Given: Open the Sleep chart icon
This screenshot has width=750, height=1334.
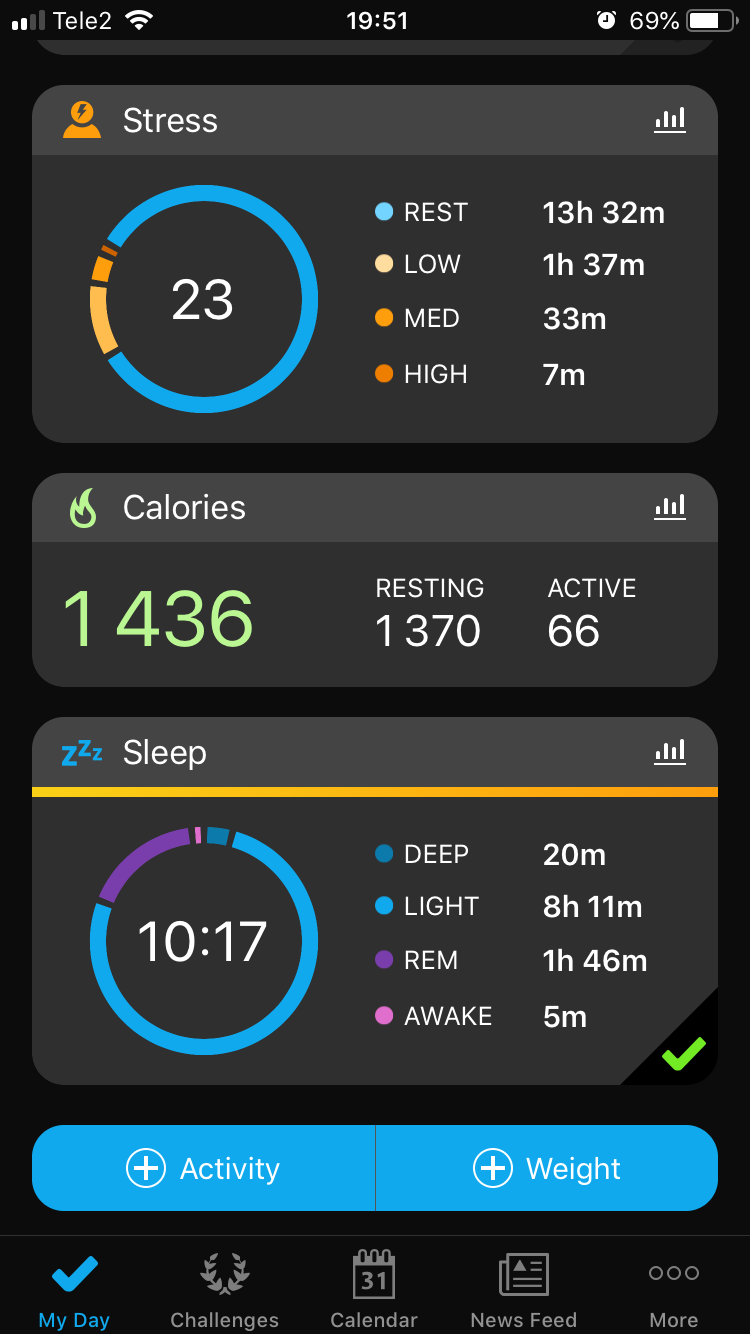Looking at the screenshot, I should coord(670,751).
